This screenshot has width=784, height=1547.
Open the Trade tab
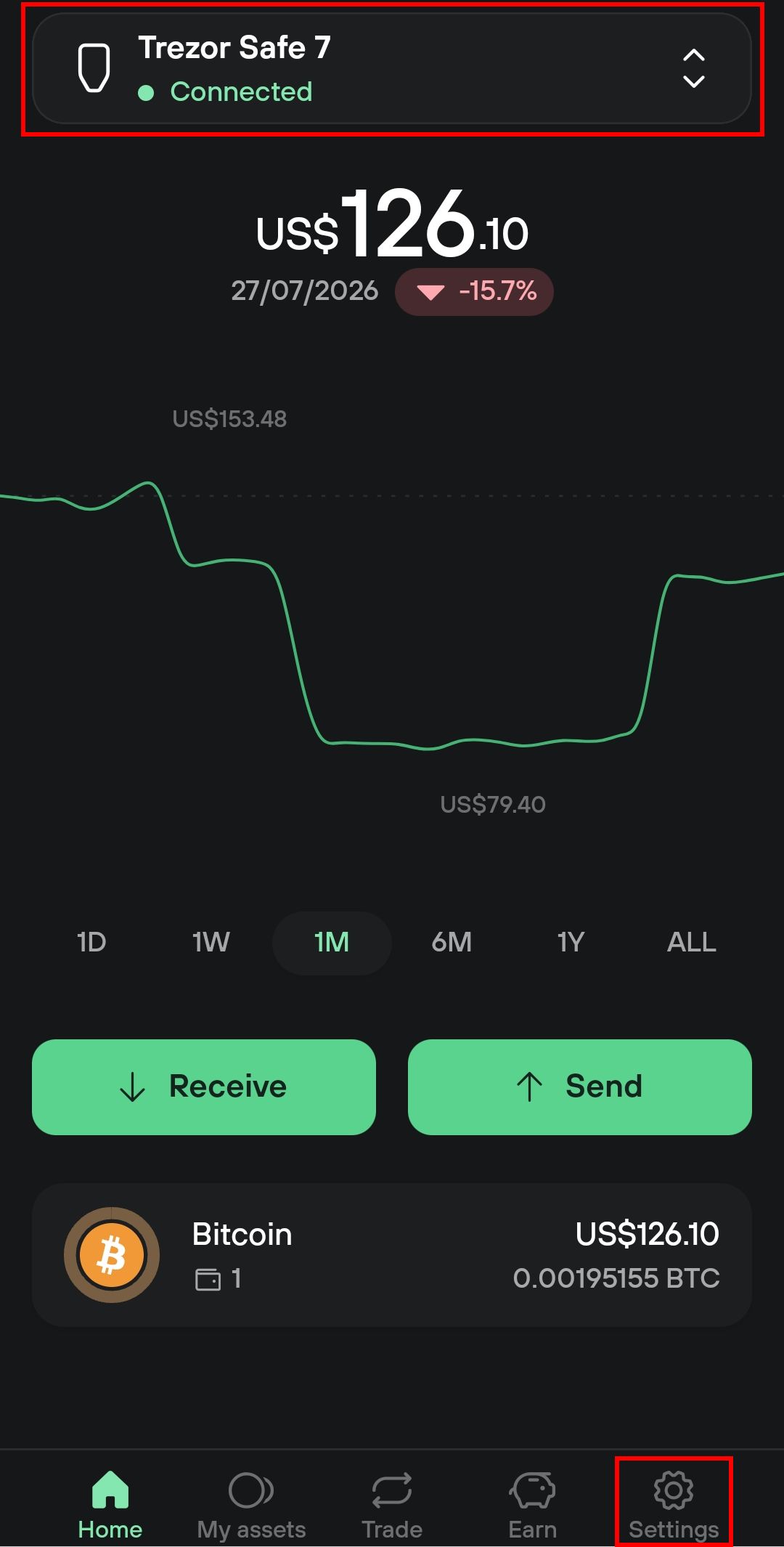coord(392,1505)
